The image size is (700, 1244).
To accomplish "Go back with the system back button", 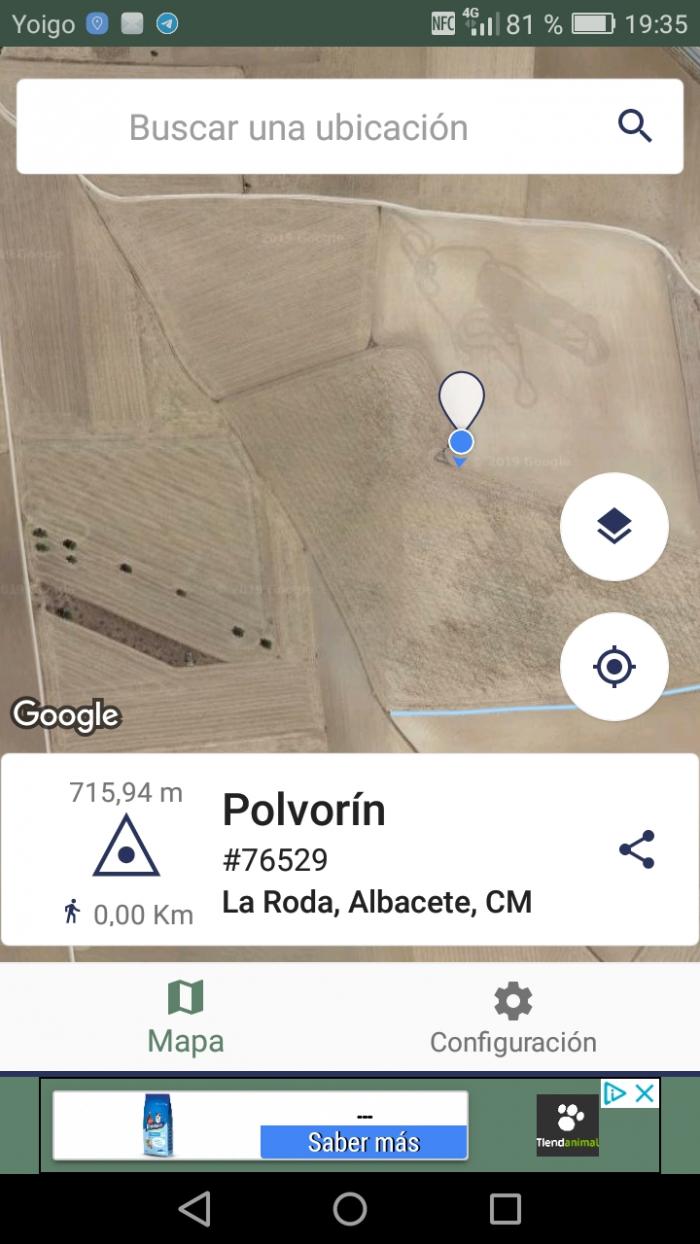I will [194, 1209].
